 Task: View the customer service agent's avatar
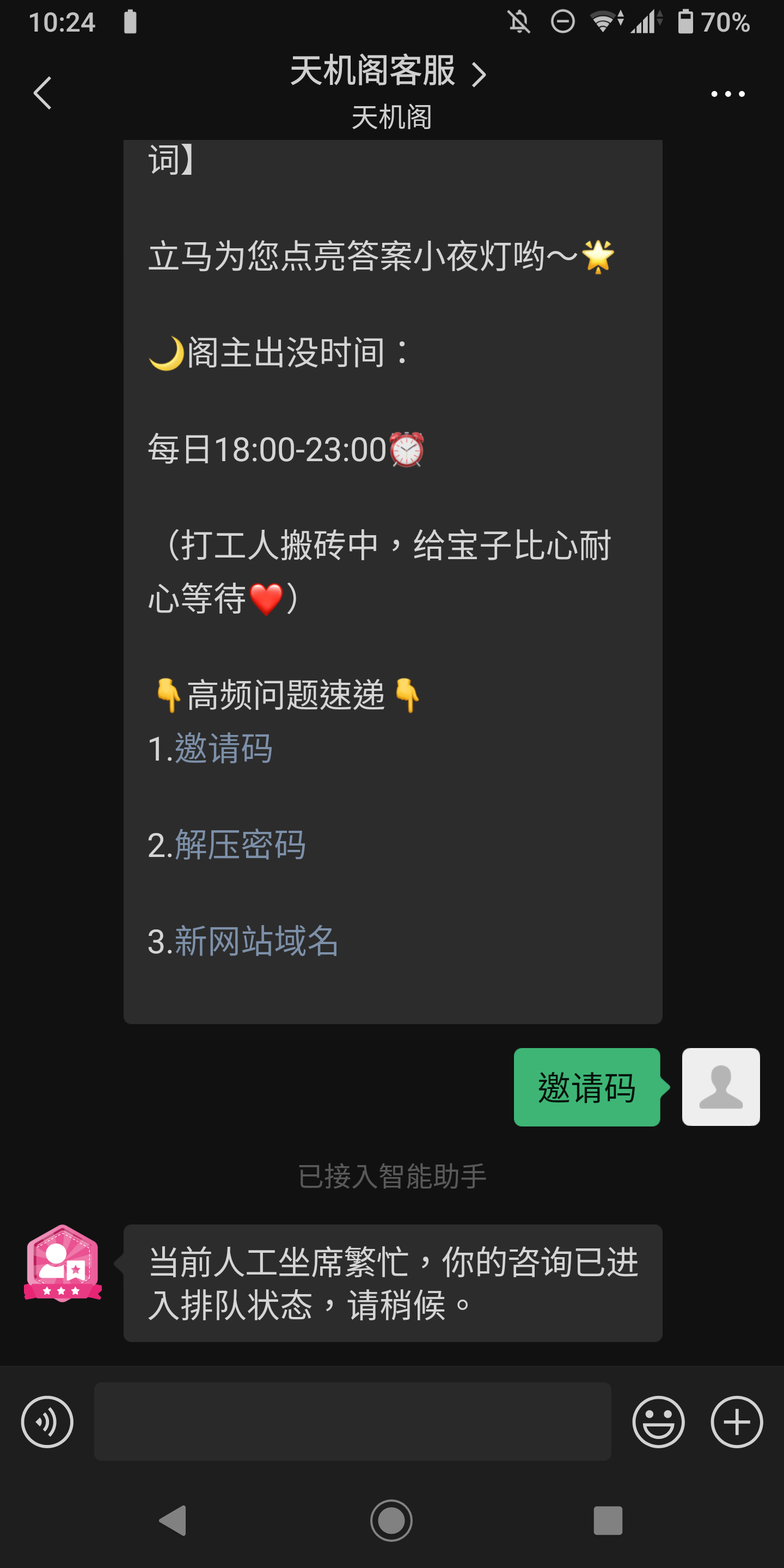(62, 1264)
